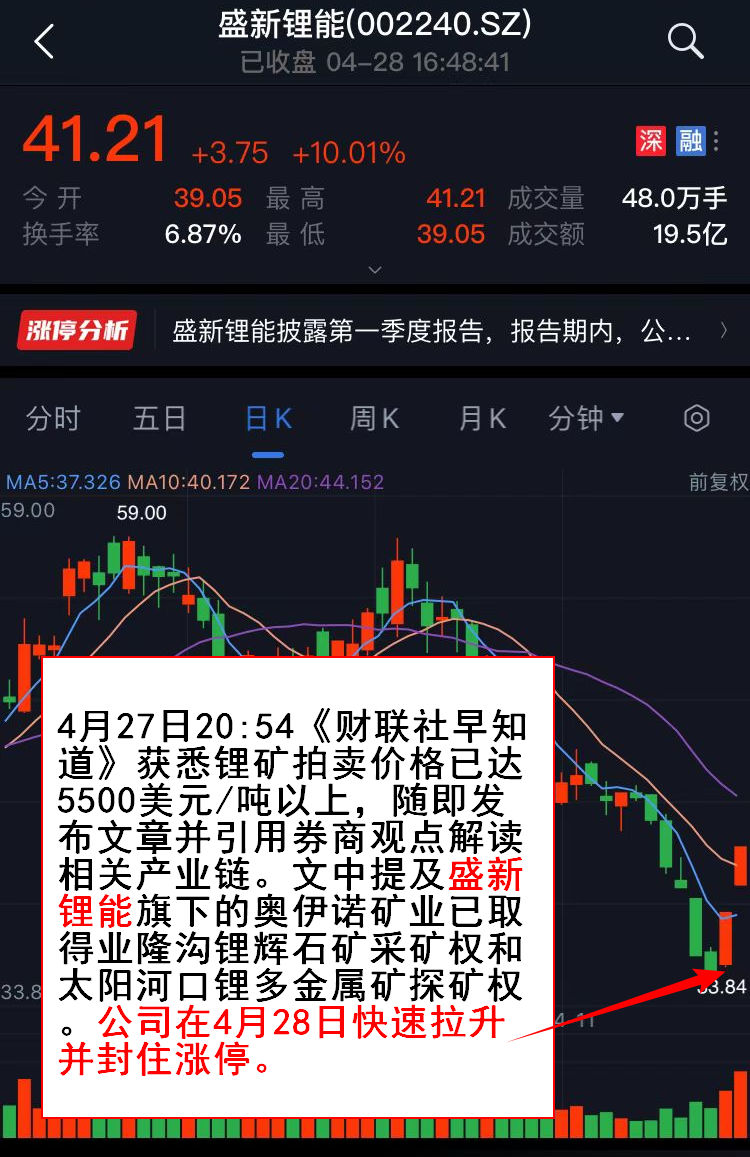Image resolution: width=750 pixels, height=1157 pixels.
Task: Switch to the 五日 chart tab
Action: pyautogui.click(x=159, y=418)
